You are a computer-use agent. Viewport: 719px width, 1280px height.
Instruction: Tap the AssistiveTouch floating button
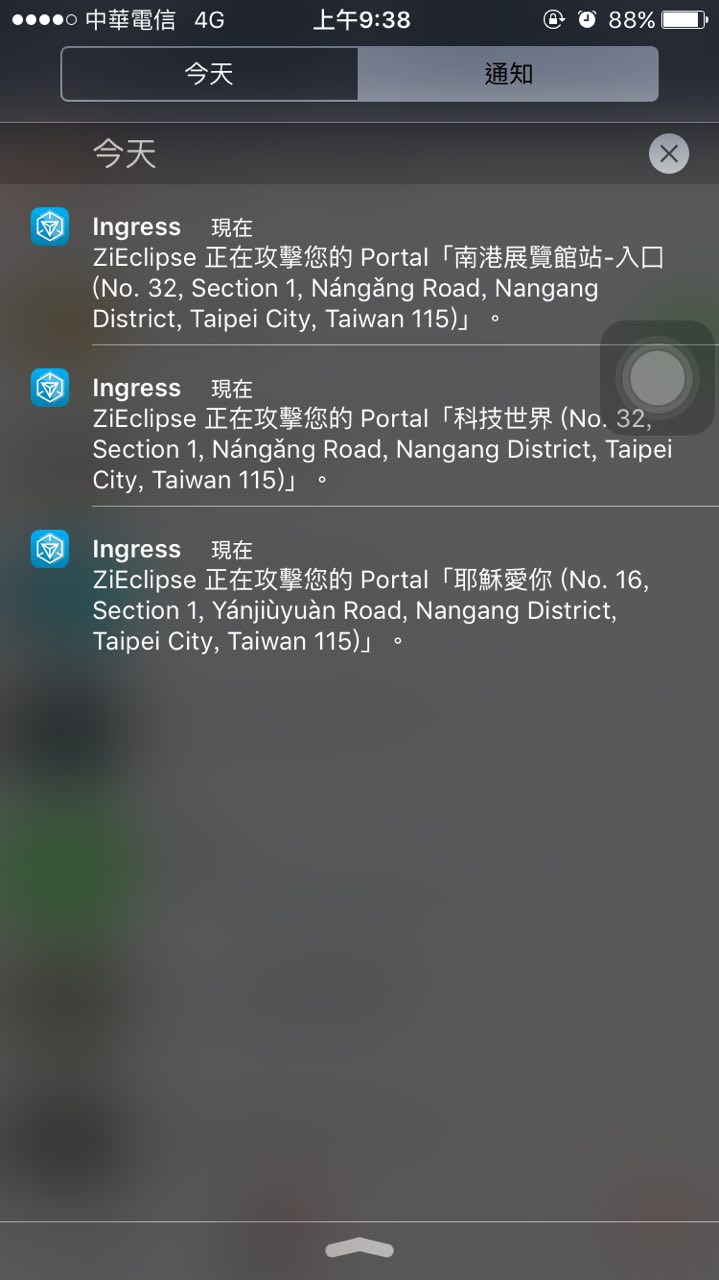pyautogui.click(x=658, y=378)
